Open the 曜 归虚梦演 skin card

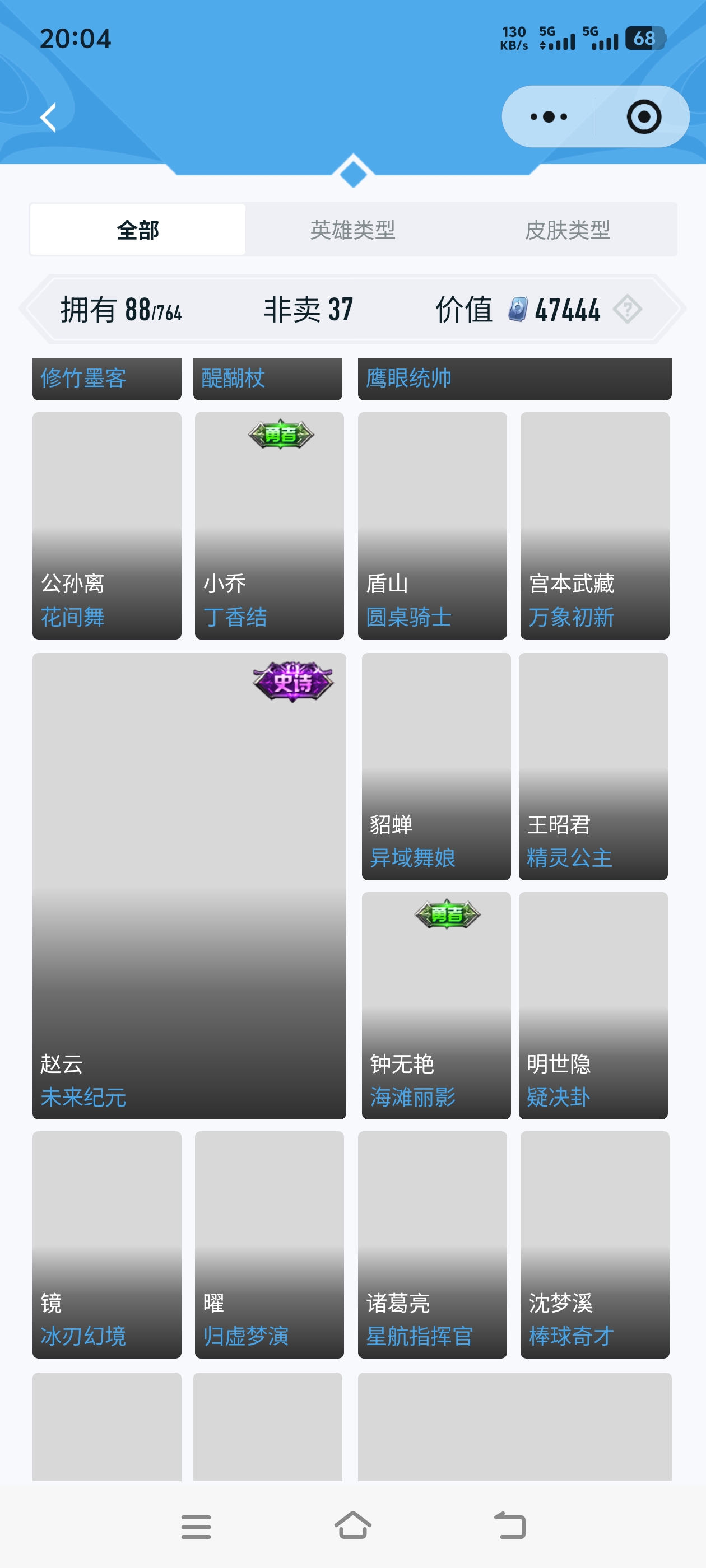(270, 1244)
